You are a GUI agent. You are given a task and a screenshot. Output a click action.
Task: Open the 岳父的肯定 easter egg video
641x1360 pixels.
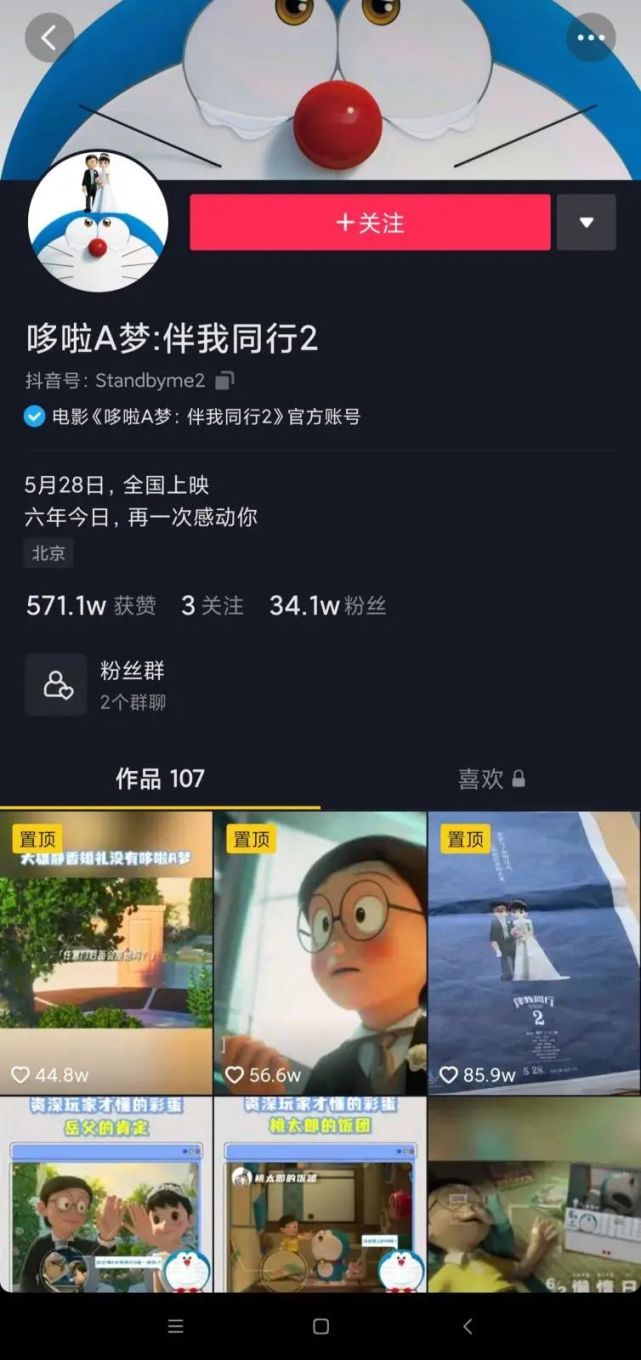coord(106,1195)
